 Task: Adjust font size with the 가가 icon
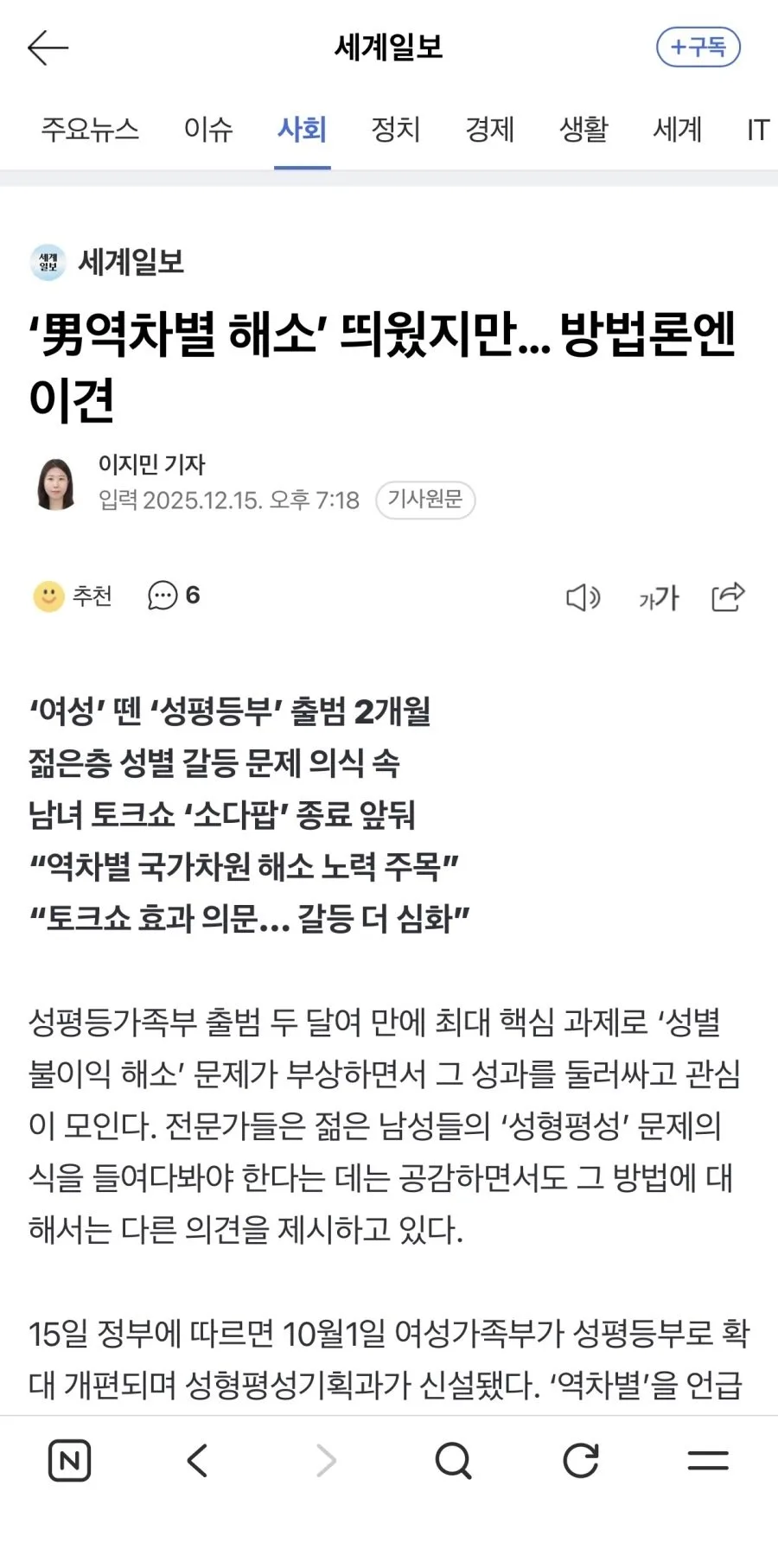tap(659, 597)
